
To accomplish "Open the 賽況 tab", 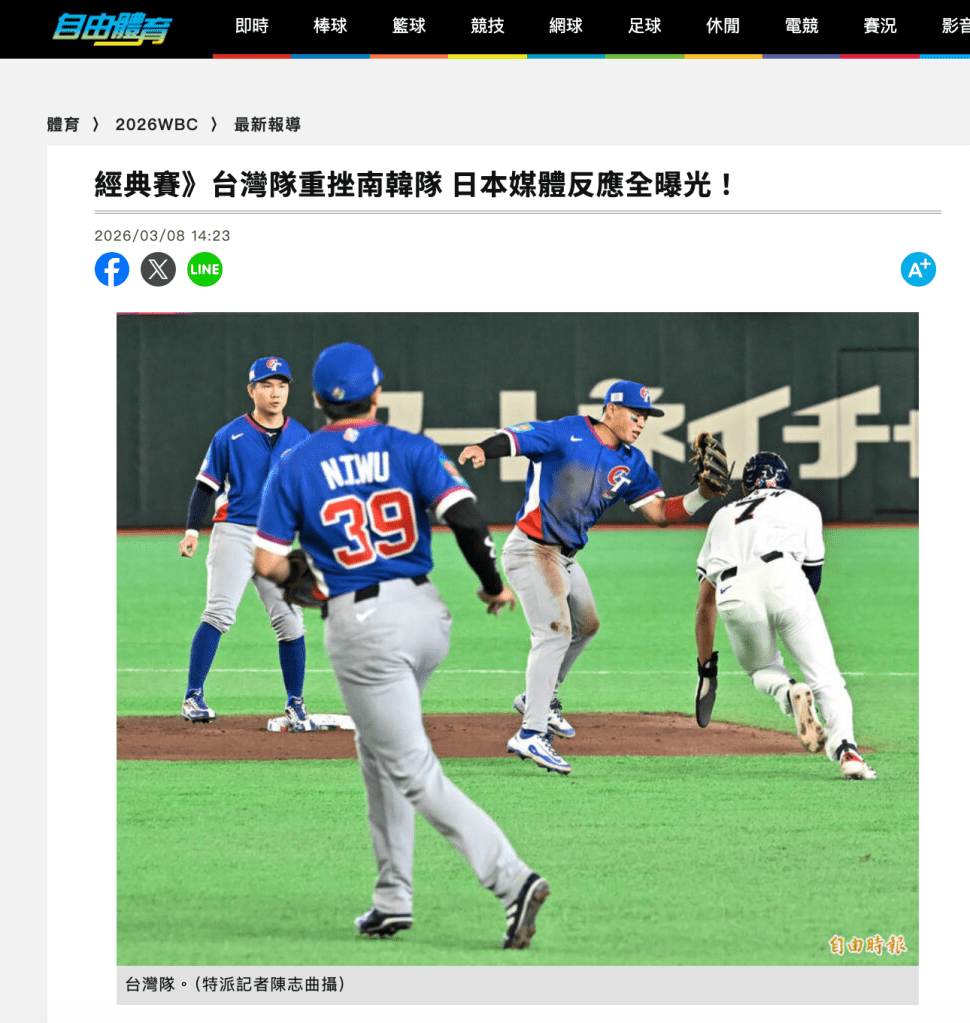I will (880, 27).
